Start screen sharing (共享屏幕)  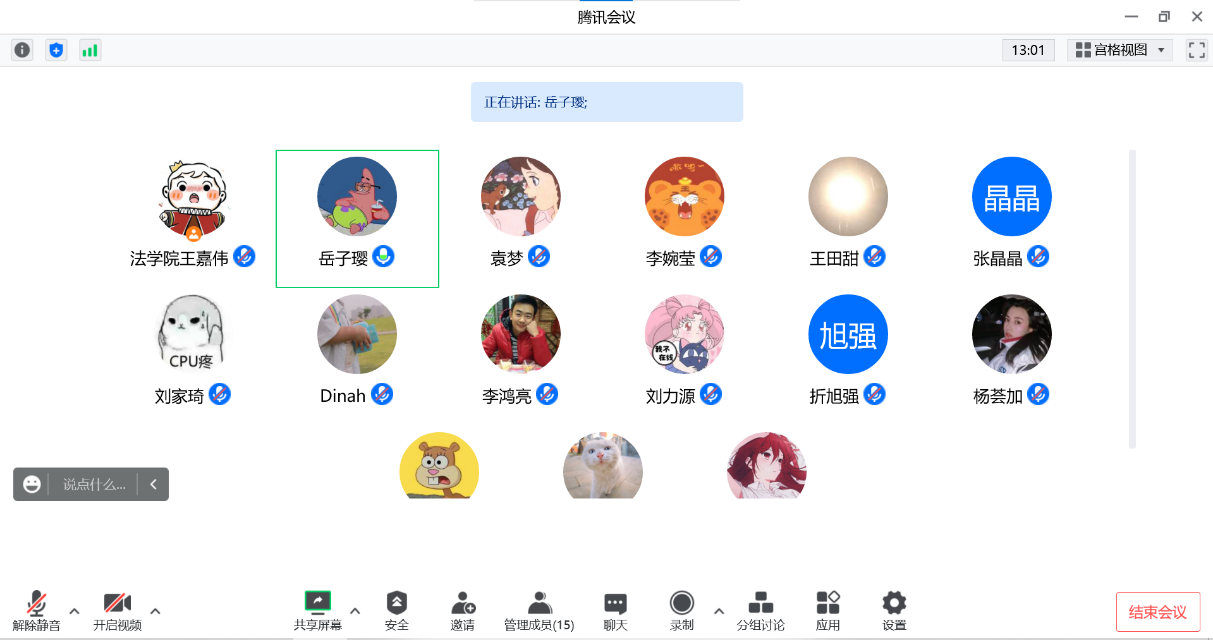click(x=317, y=609)
